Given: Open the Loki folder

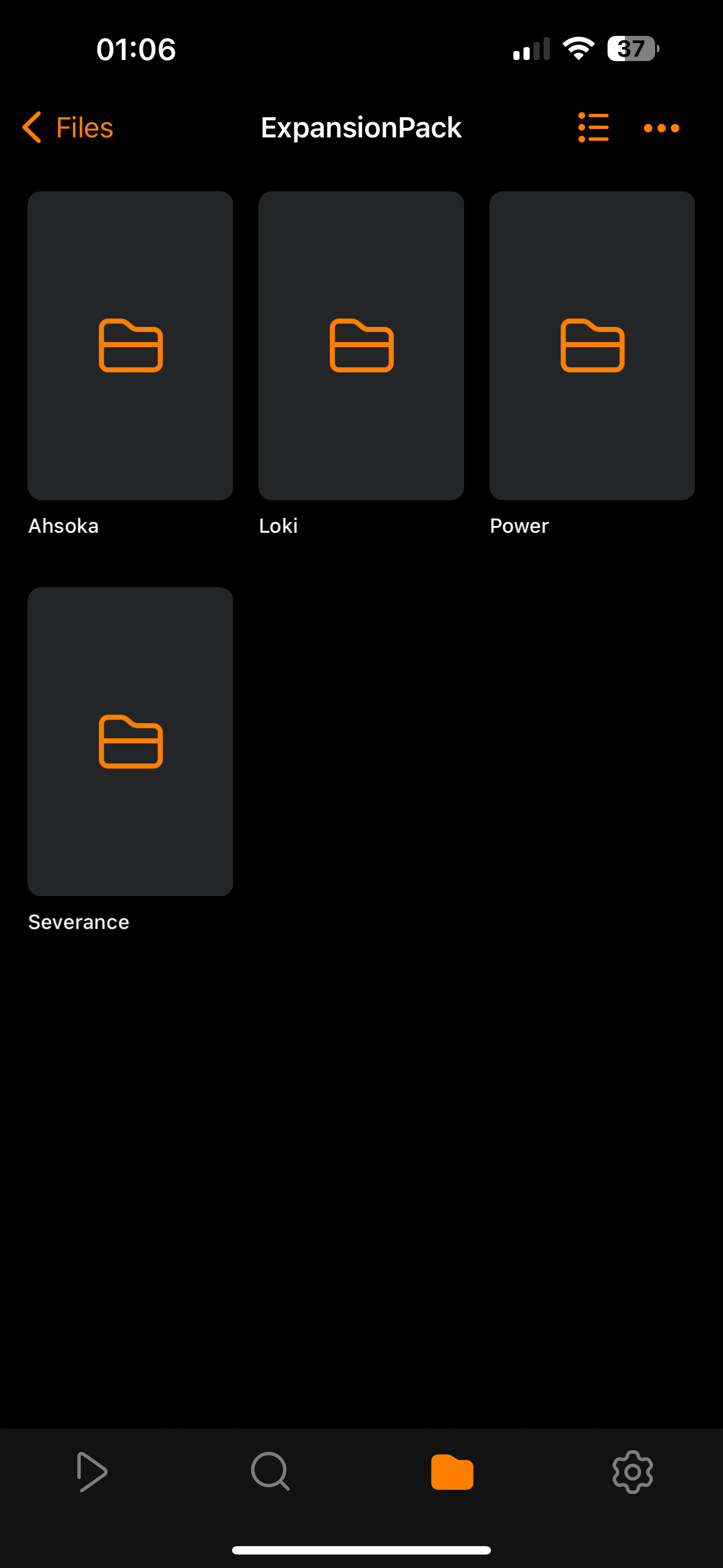Looking at the screenshot, I should (x=361, y=346).
